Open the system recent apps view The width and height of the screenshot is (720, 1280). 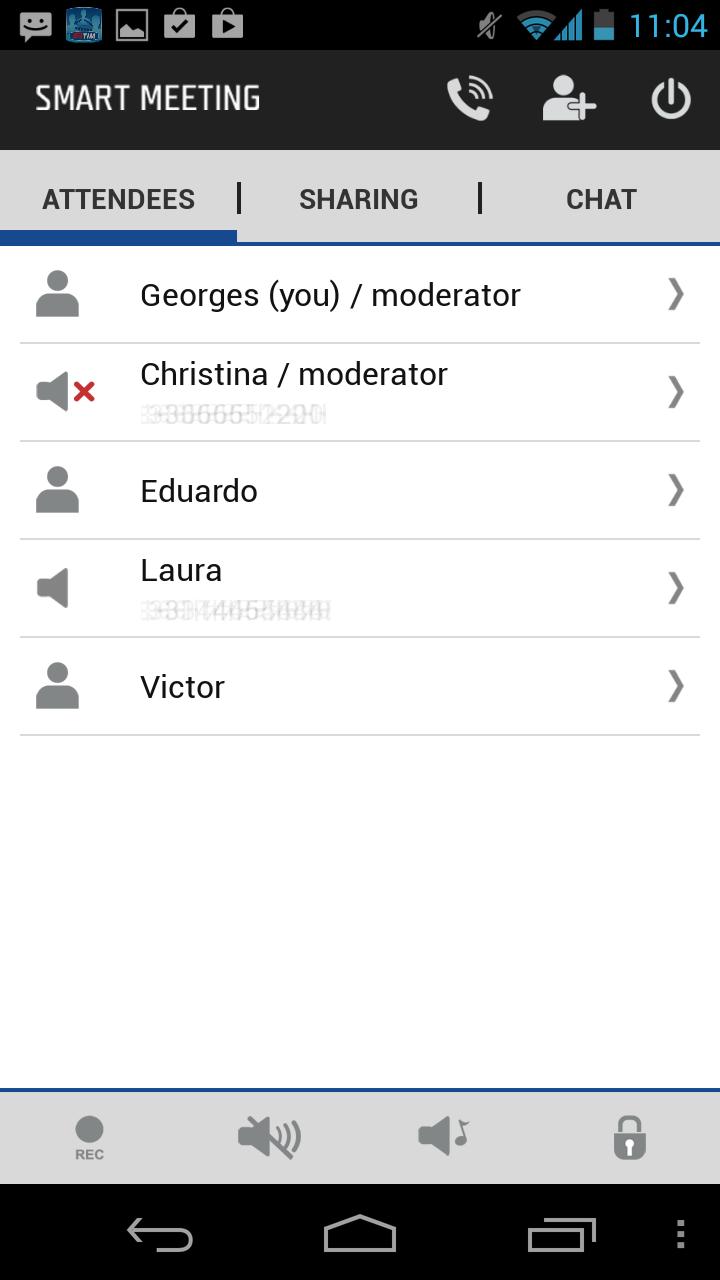pos(561,1234)
